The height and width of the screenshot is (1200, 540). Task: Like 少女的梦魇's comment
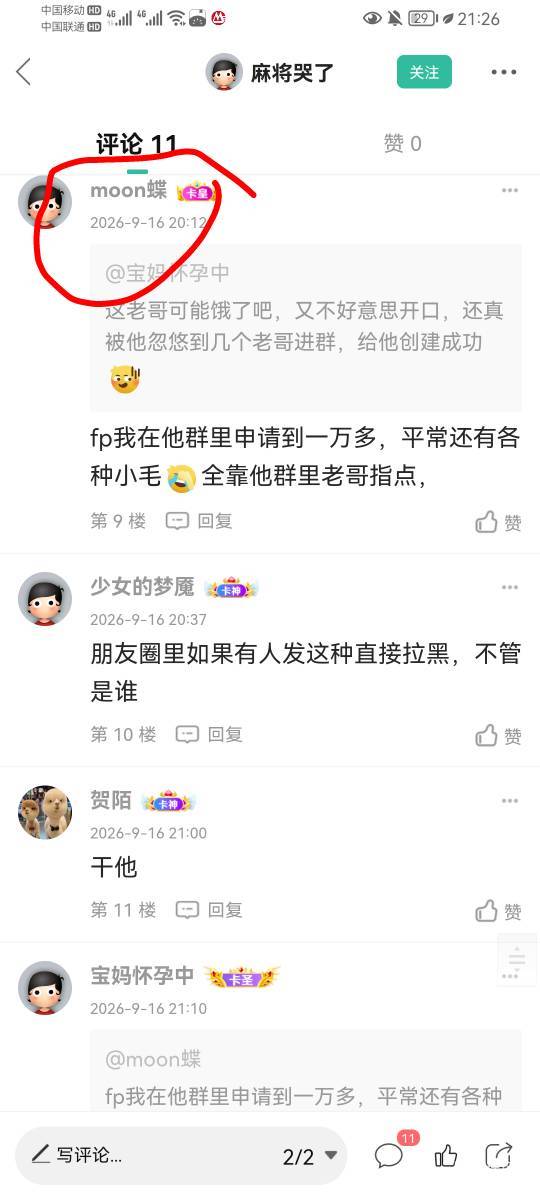tap(498, 735)
